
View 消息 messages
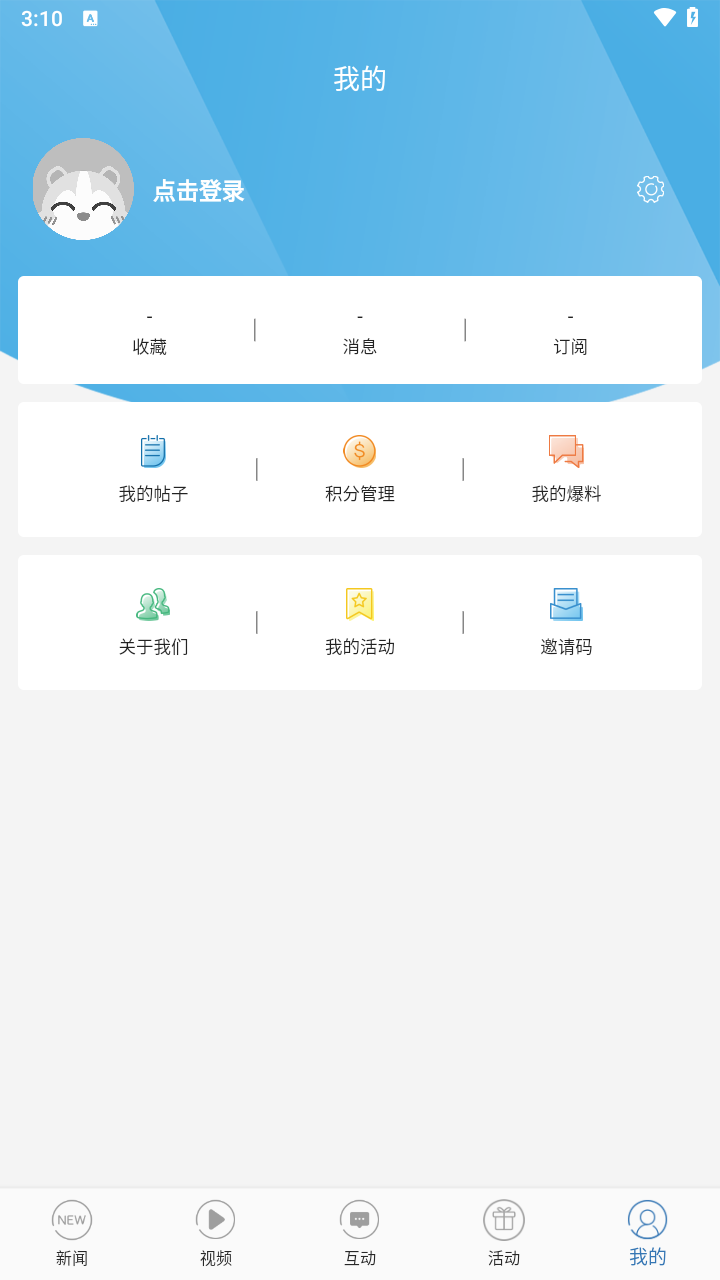[360, 332]
